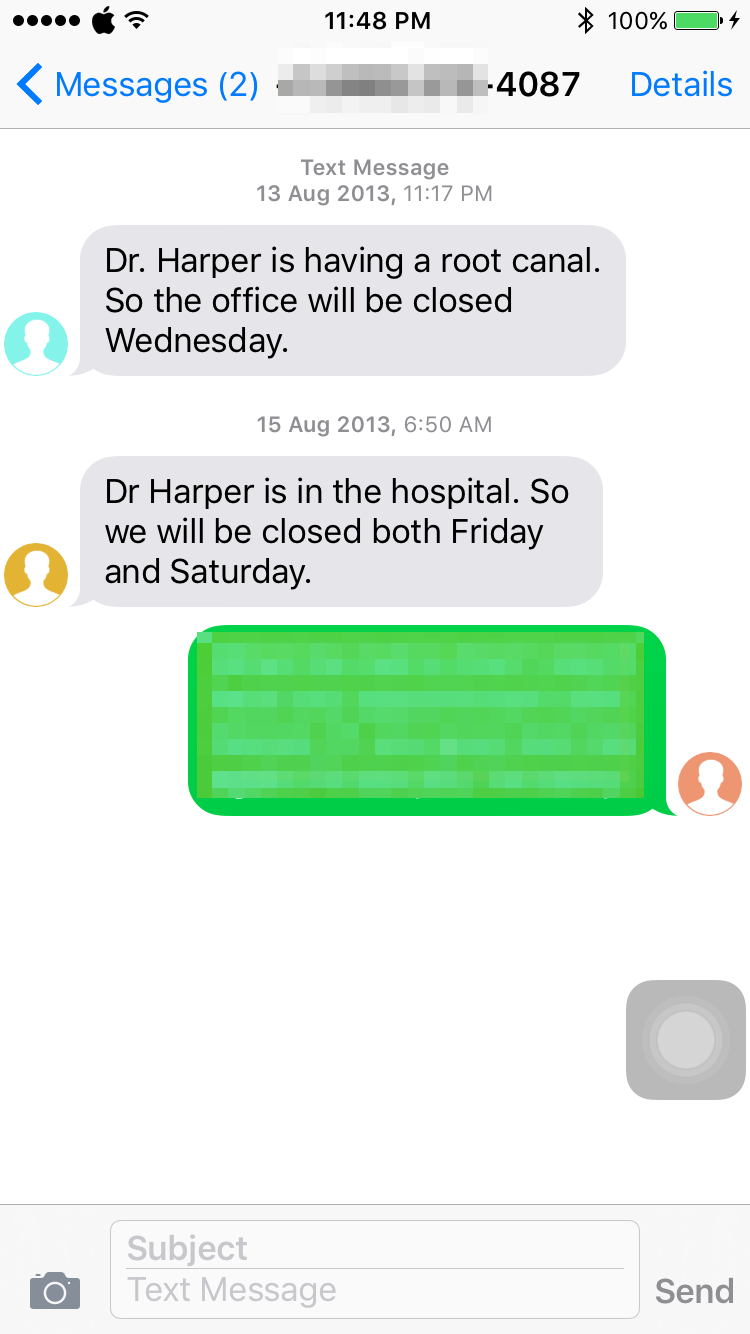Focus the Subject field

(375, 1247)
